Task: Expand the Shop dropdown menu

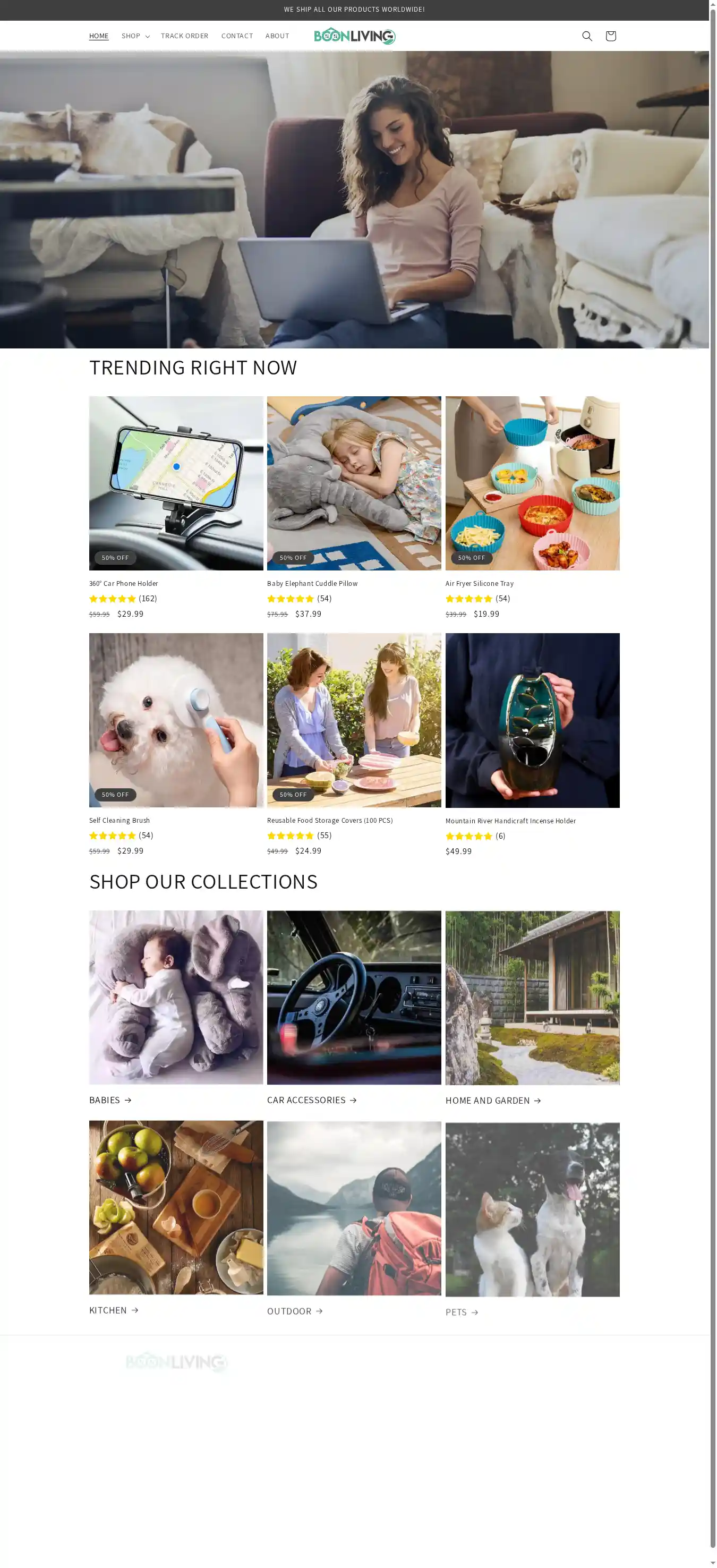Action: tap(135, 36)
